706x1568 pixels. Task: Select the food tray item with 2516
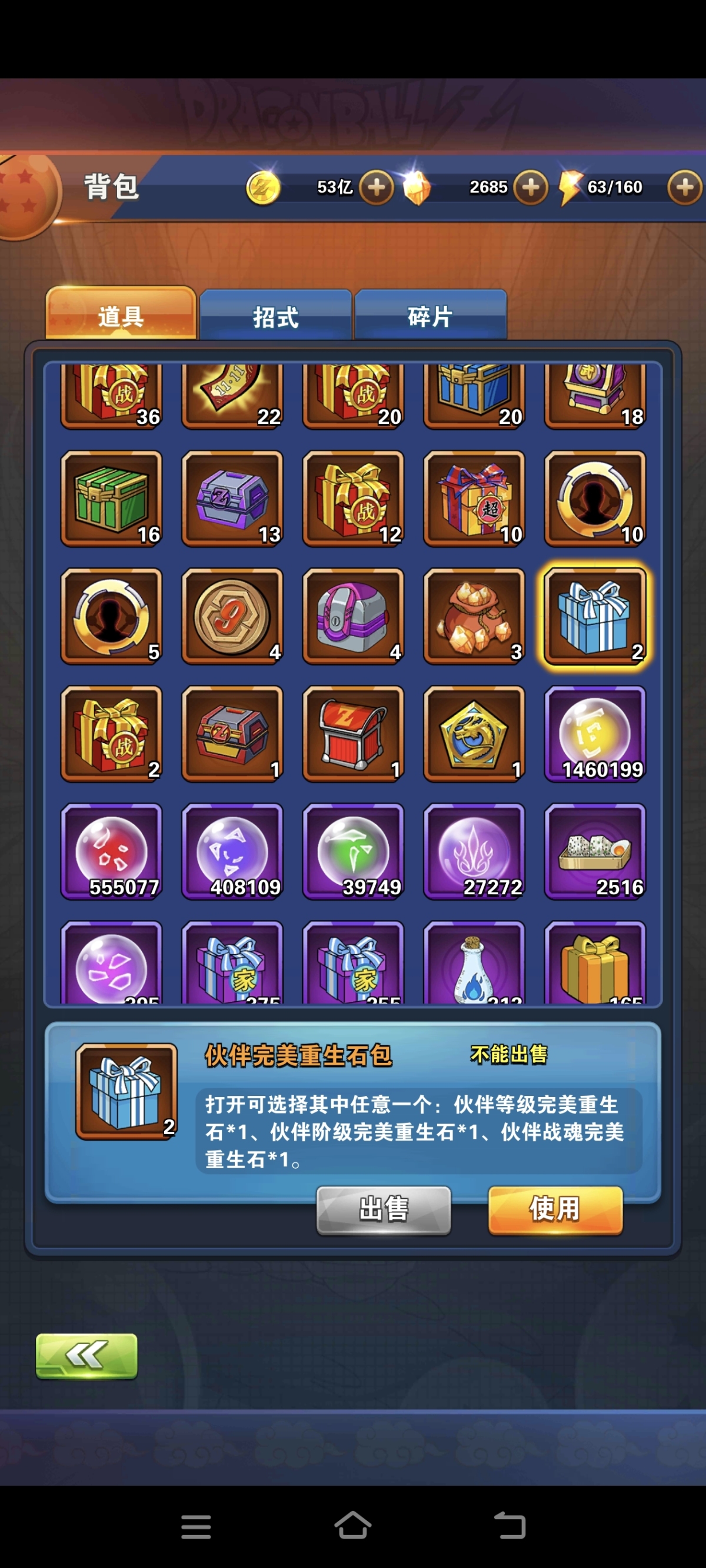click(595, 851)
